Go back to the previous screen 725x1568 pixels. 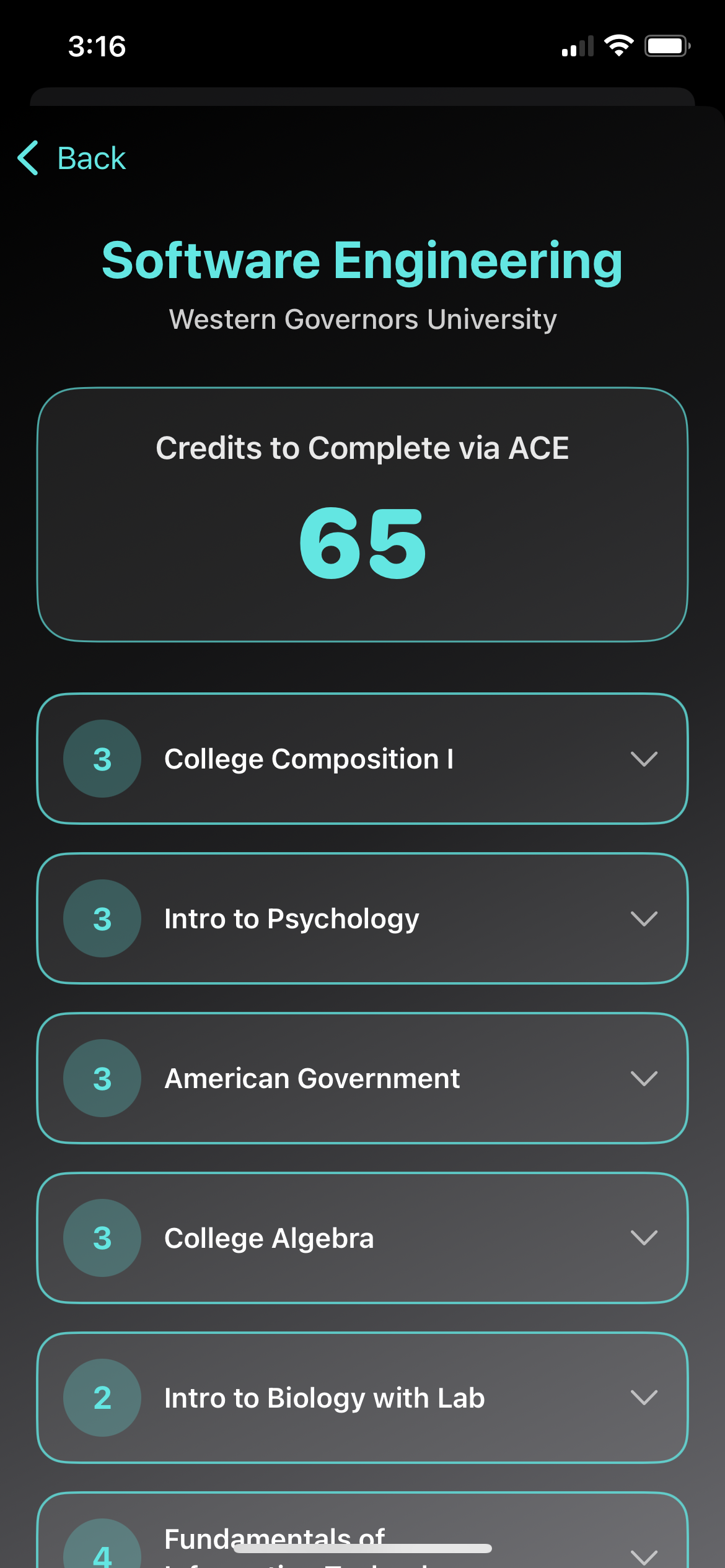(72, 159)
